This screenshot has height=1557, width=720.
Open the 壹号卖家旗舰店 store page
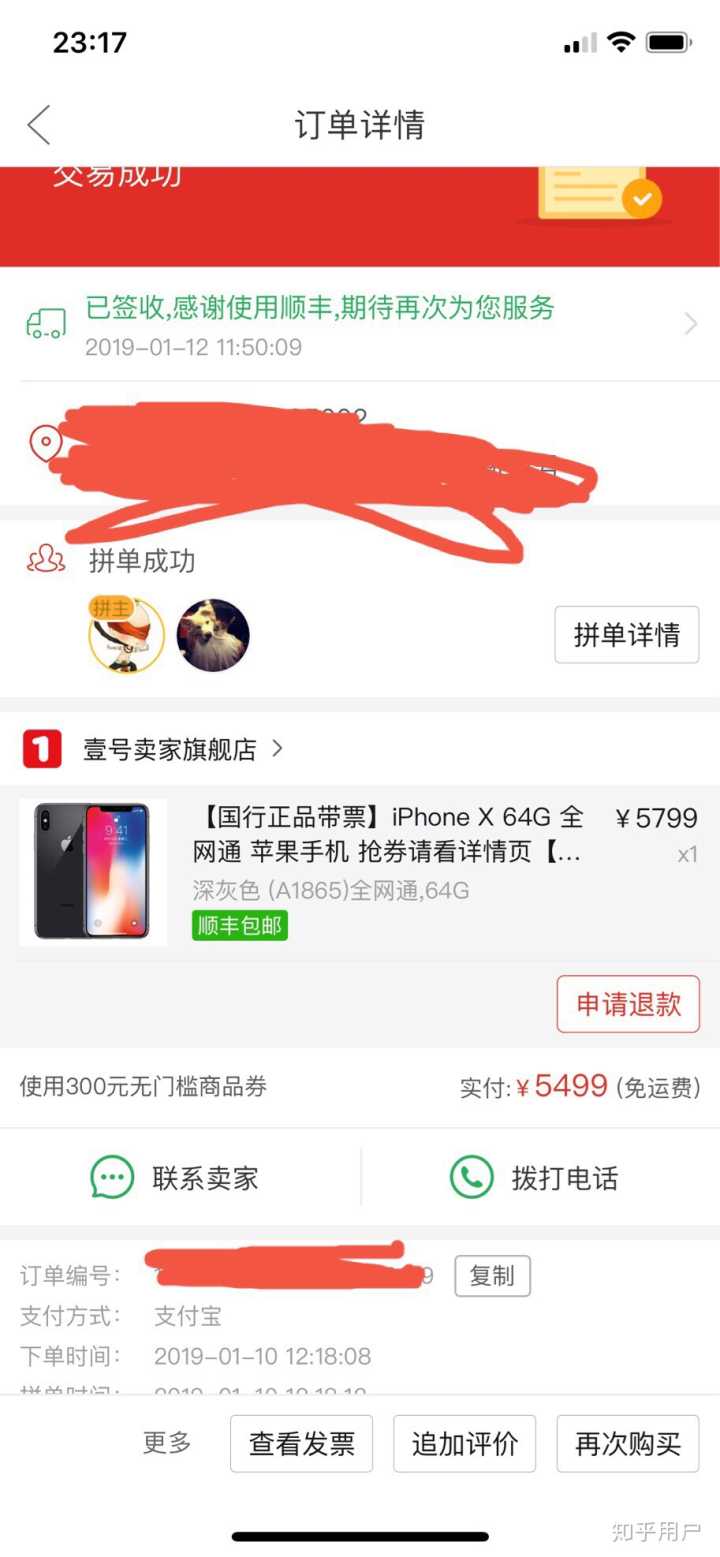(x=170, y=749)
